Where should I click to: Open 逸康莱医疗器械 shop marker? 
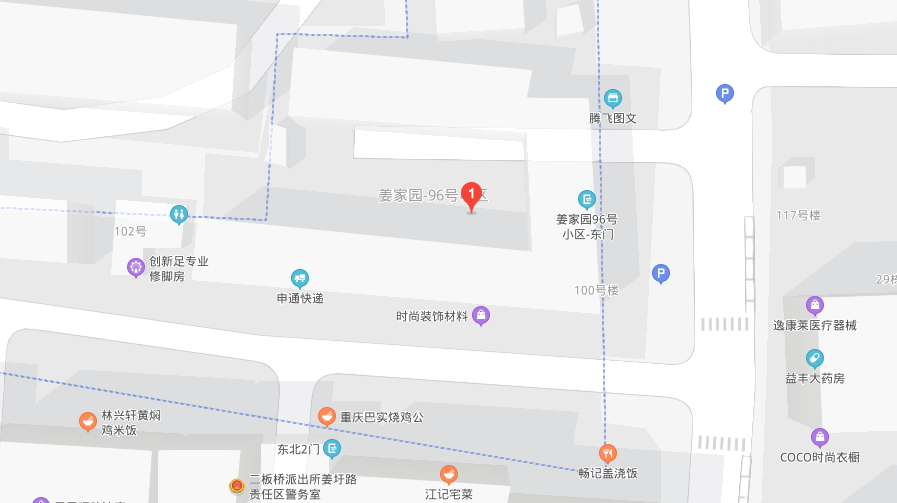[815, 305]
